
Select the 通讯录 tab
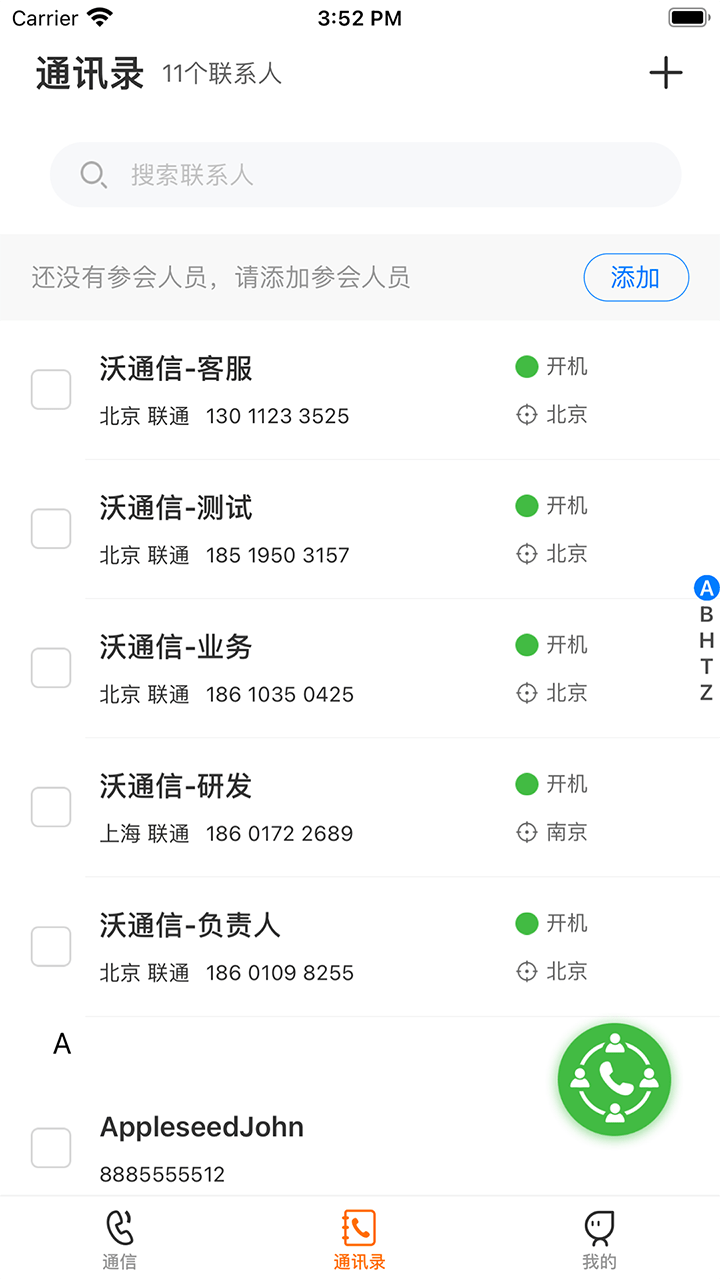(x=359, y=1239)
